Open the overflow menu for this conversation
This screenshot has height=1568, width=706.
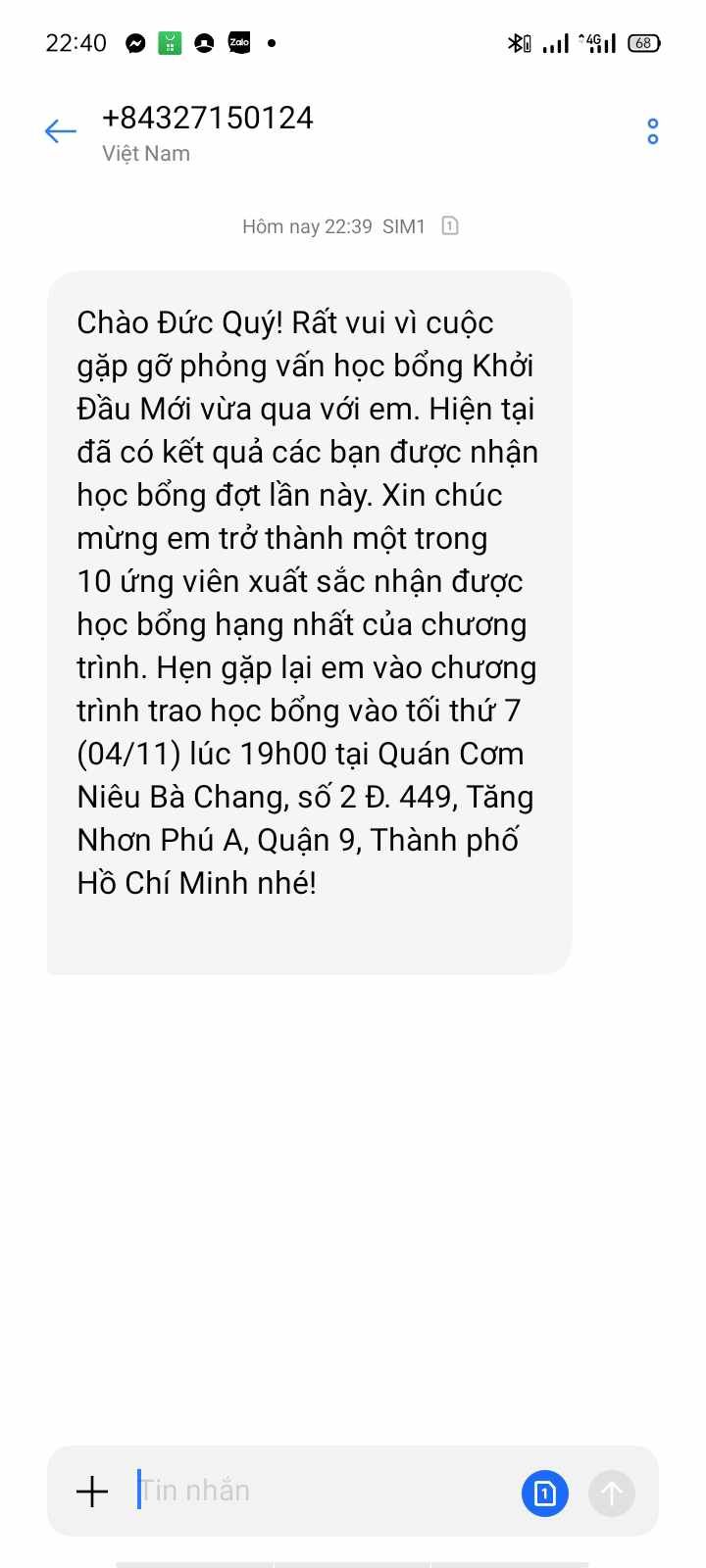tap(652, 131)
